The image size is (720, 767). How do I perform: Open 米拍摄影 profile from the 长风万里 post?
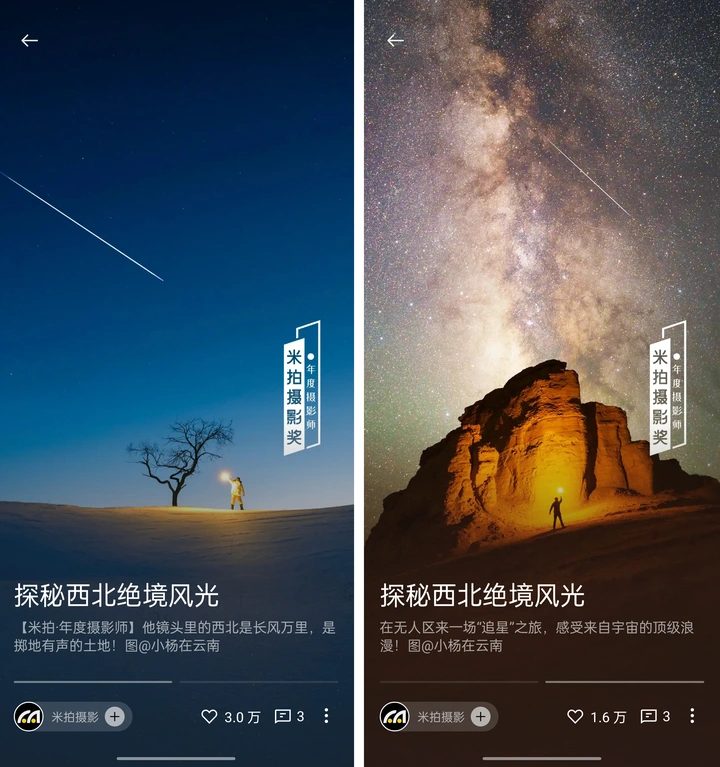(x=29, y=716)
